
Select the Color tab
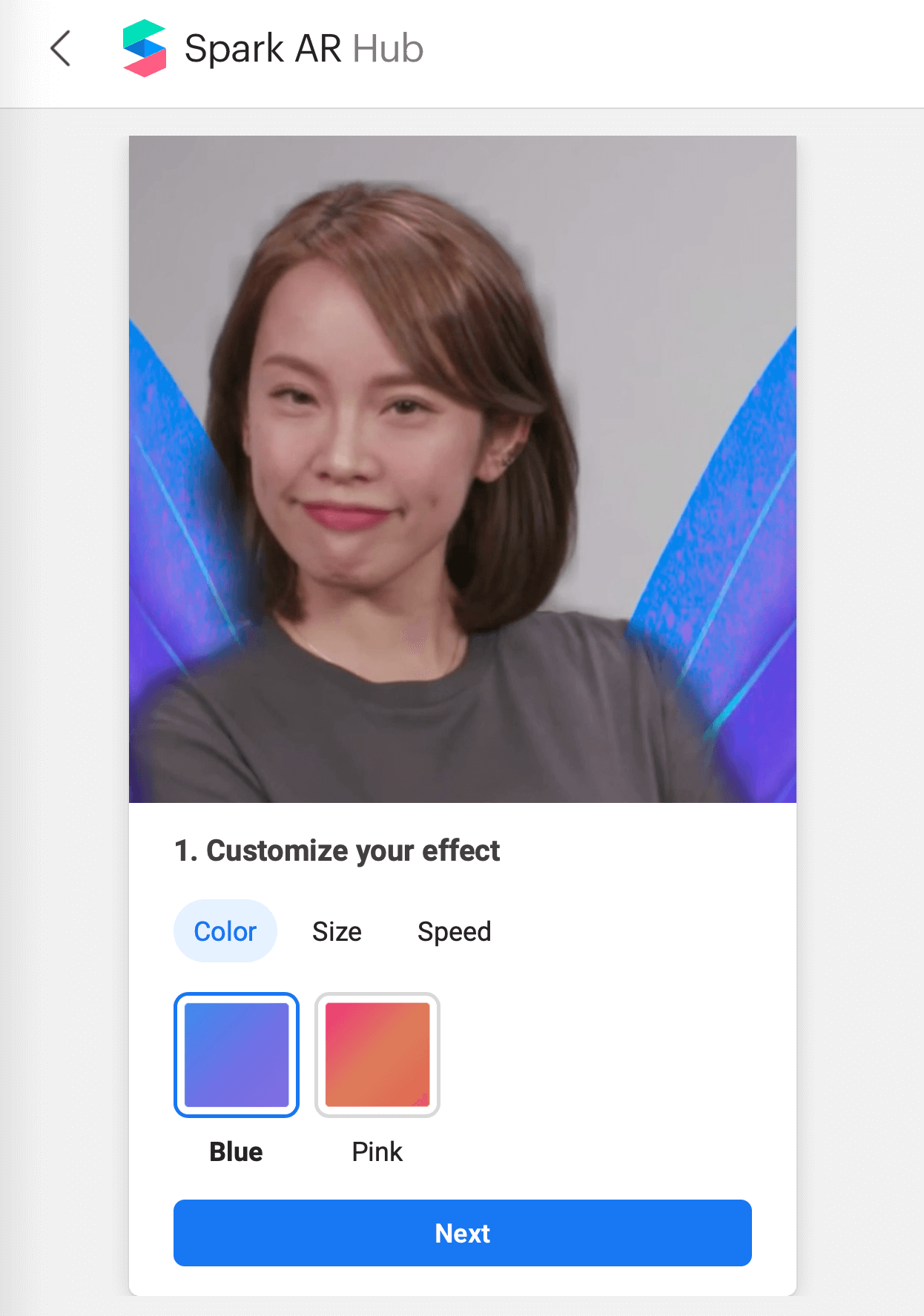[225, 931]
